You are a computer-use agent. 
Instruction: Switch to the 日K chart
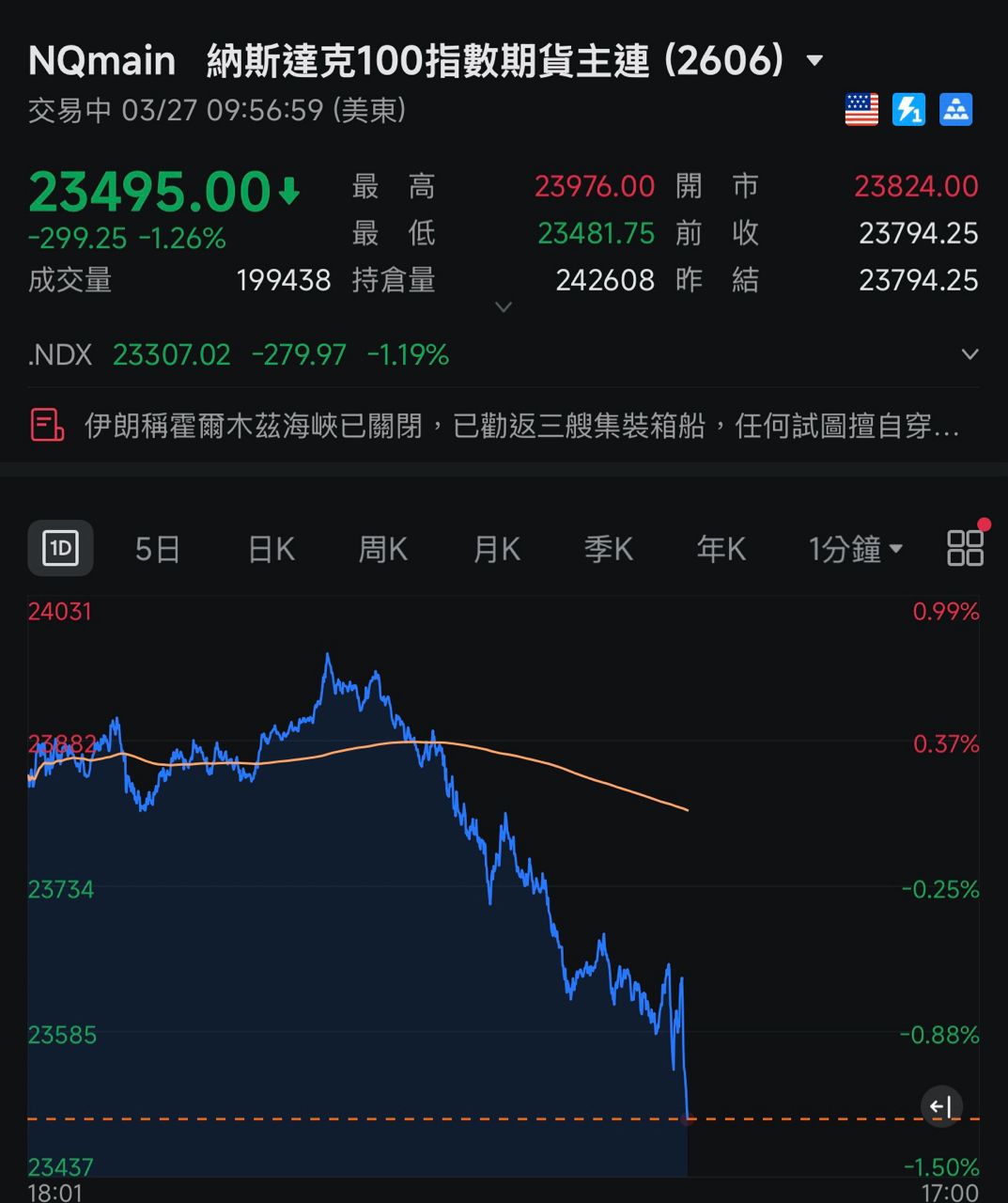(271, 549)
